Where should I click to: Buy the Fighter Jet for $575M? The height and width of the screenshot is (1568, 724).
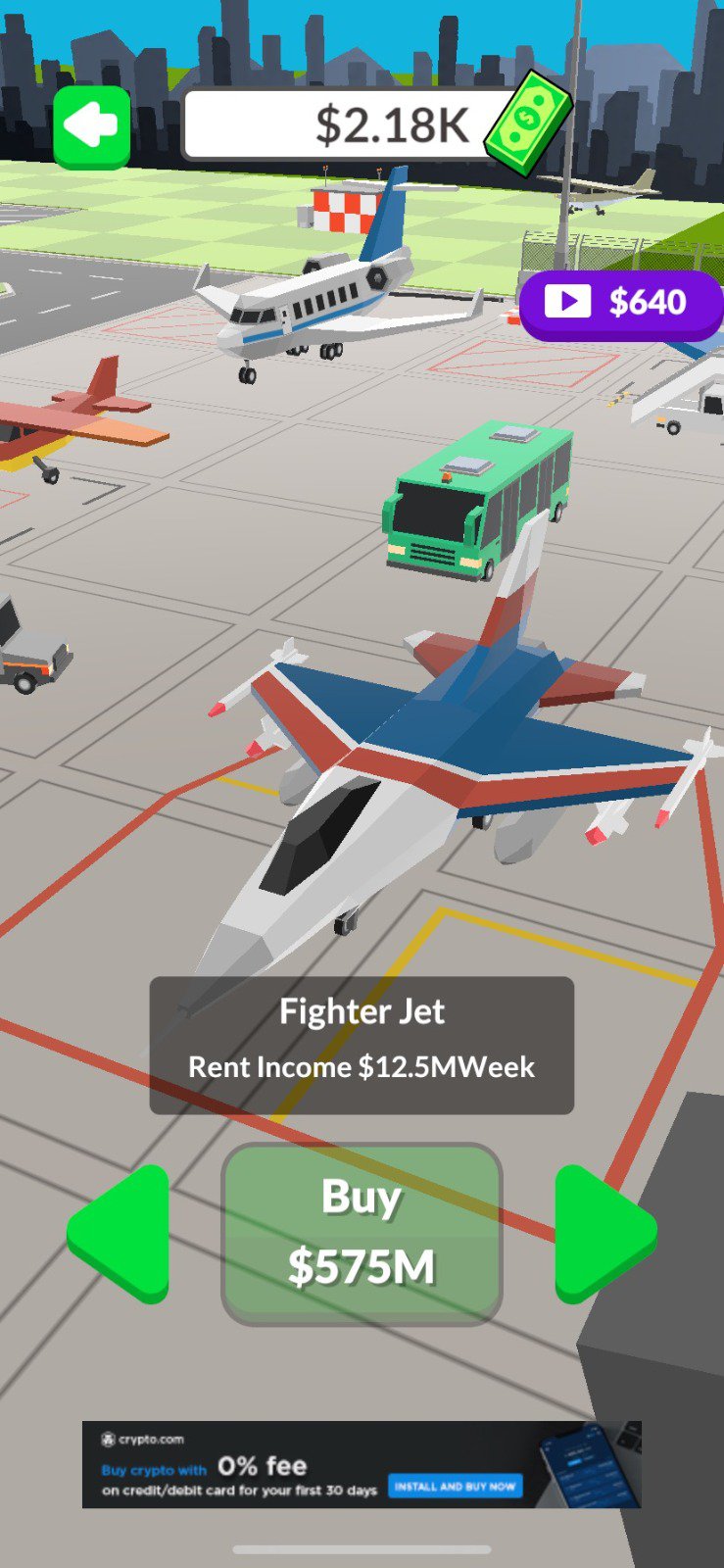(x=362, y=1233)
